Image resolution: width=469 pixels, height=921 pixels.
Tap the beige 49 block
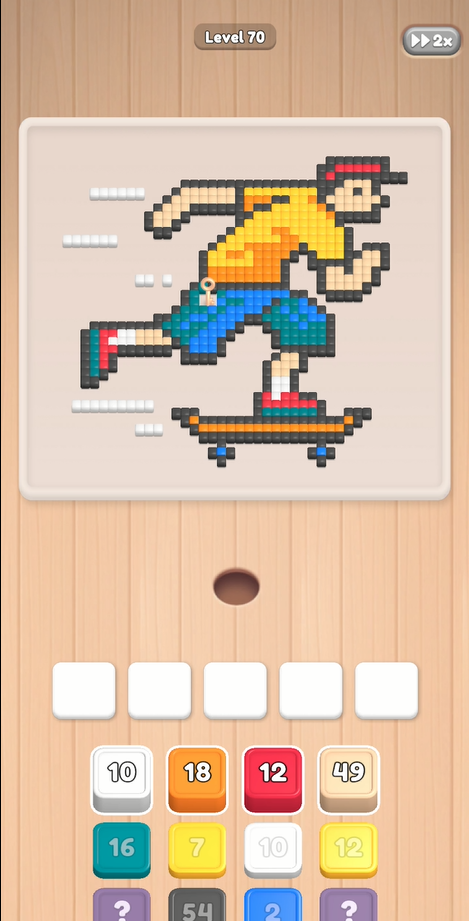click(349, 779)
